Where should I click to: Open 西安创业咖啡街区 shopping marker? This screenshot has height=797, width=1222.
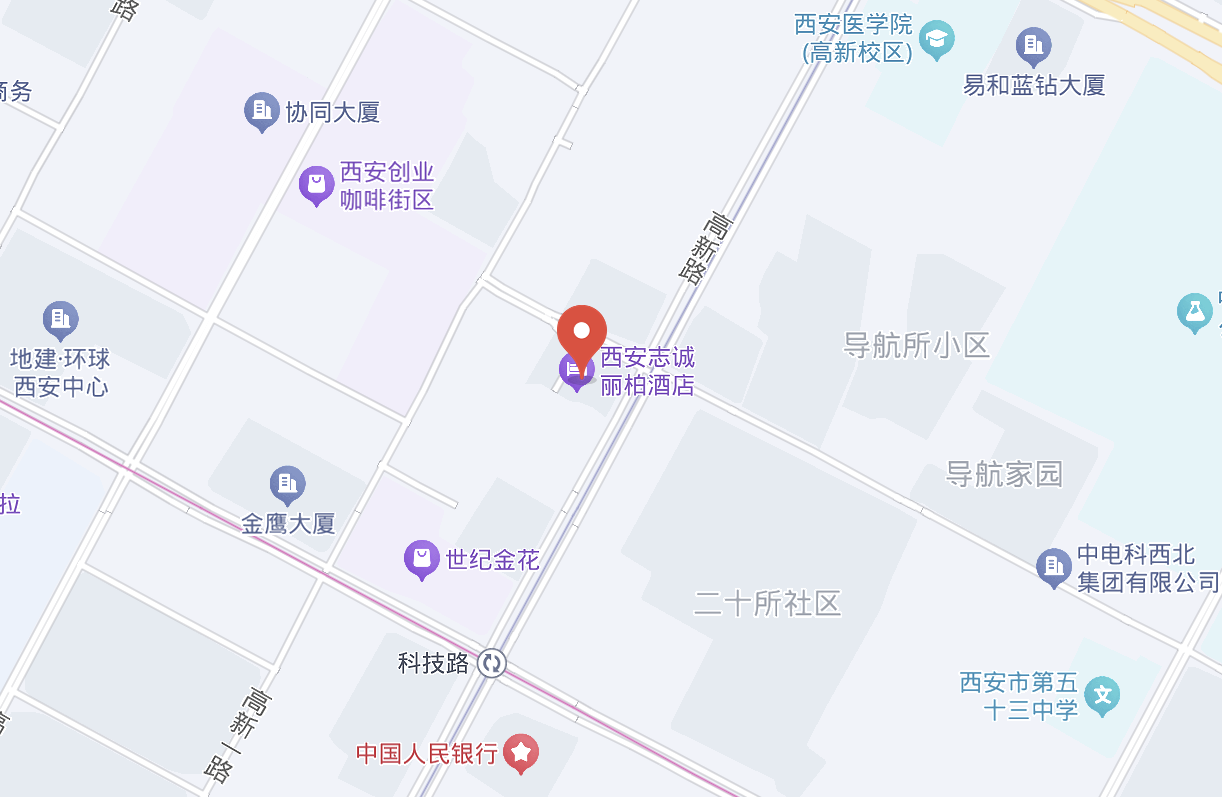[316, 185]
